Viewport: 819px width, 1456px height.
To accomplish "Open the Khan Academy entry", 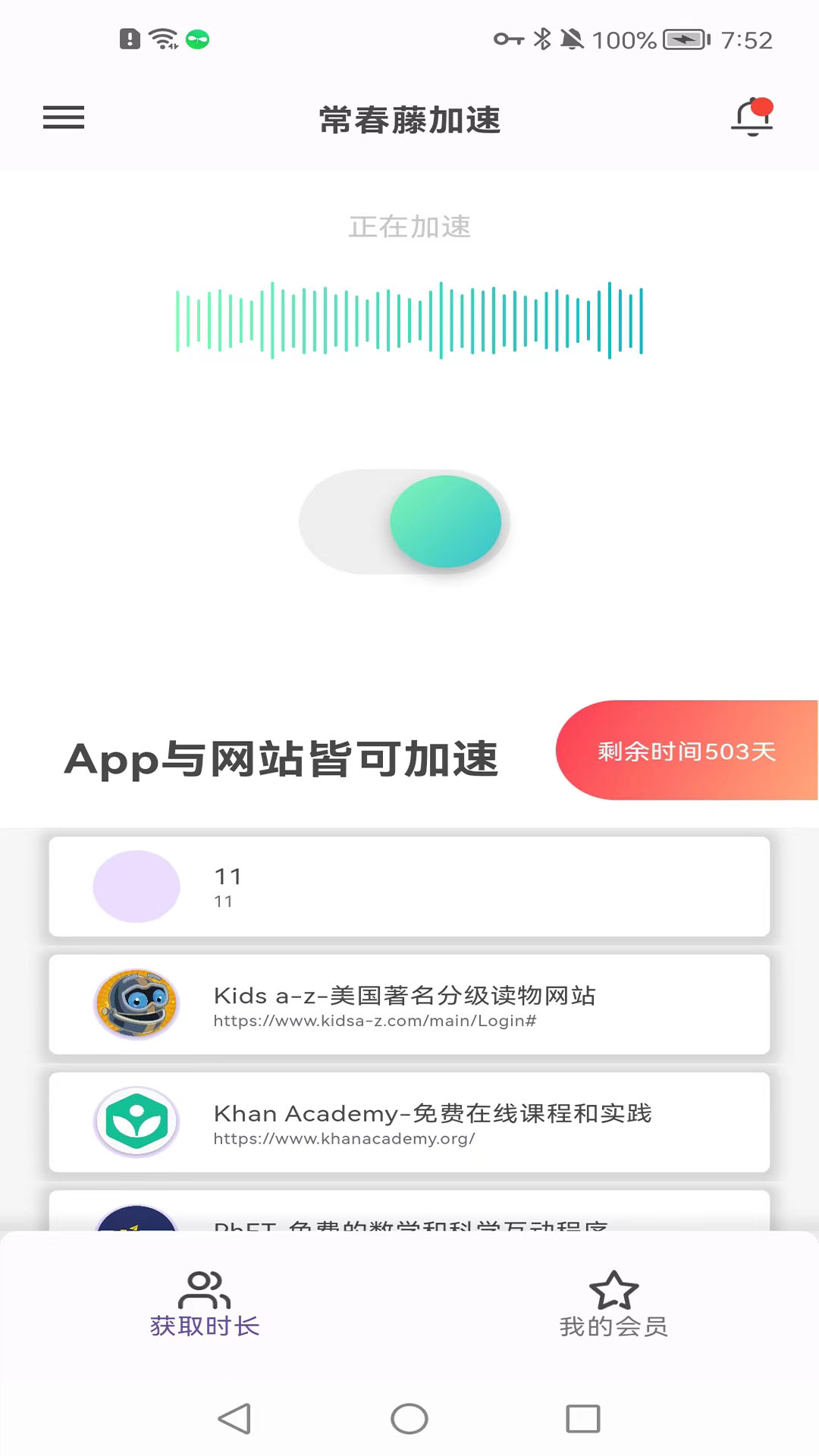I will pos(409,1122).
